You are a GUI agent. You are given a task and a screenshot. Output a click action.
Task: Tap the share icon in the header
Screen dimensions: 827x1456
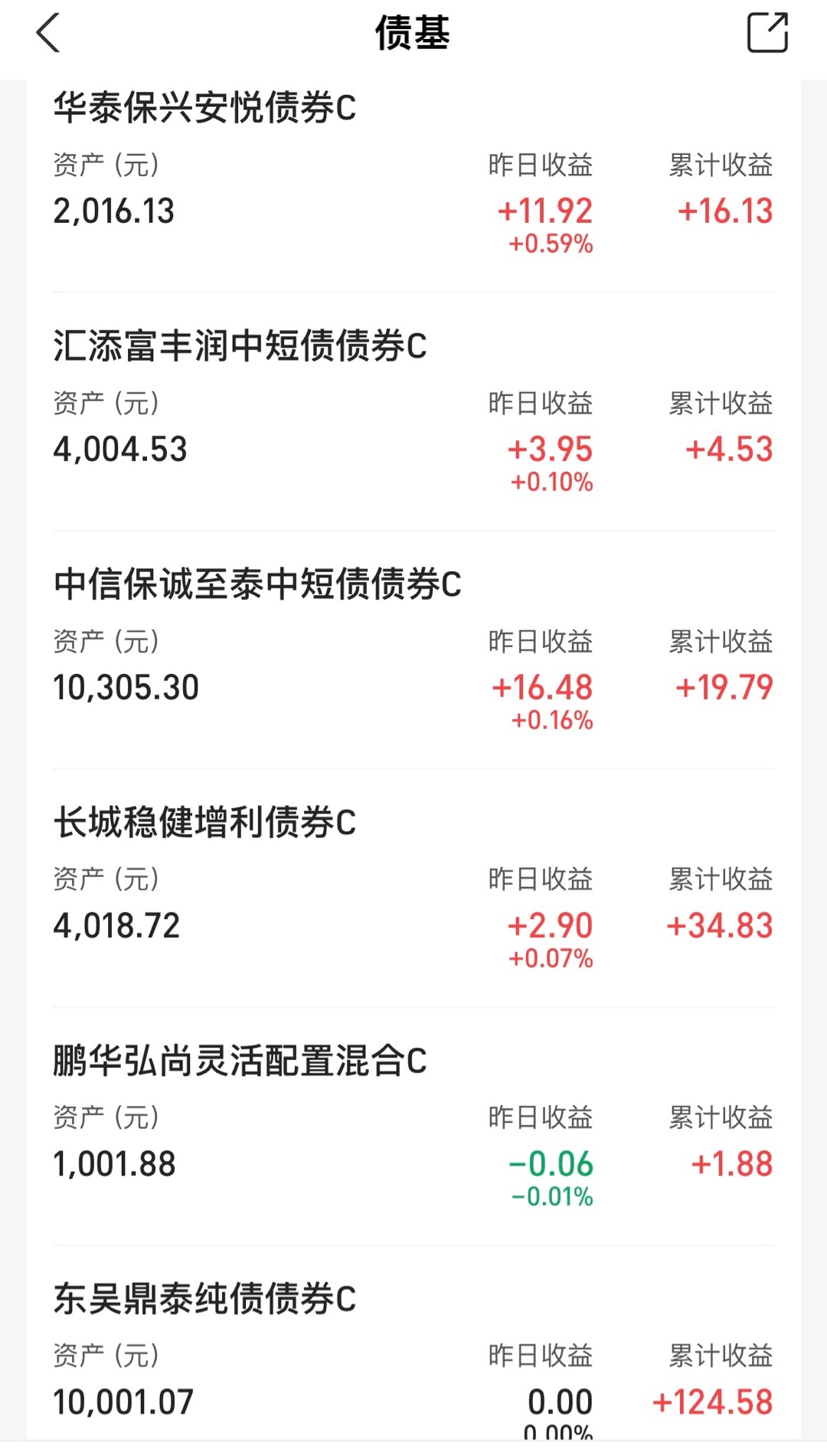(767, 33)
